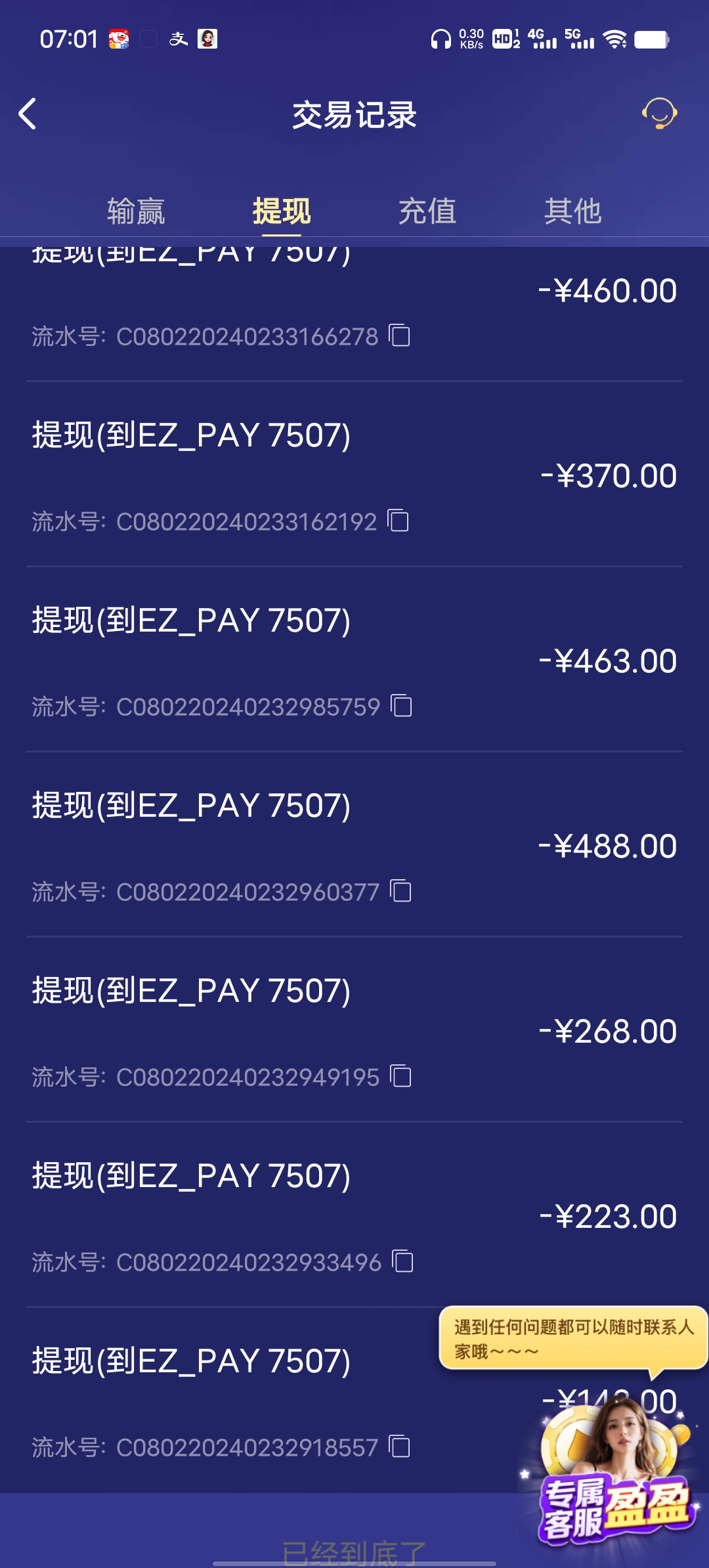The height and width of the screenshot is (1568, 709).
Task: Copy serial number C0802202402331​62192
Action: [398, 521]
